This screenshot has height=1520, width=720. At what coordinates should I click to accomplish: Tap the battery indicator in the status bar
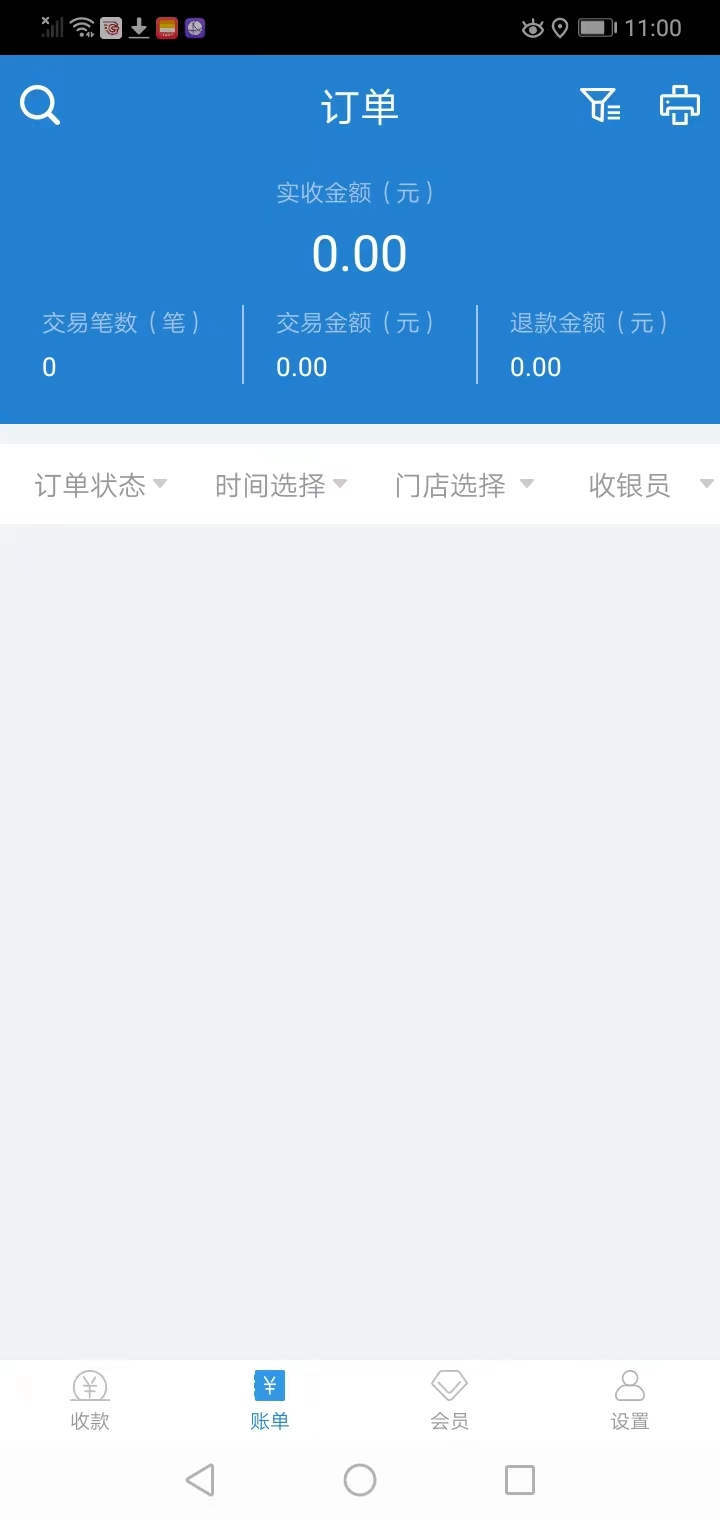click(x=597, y=27)
